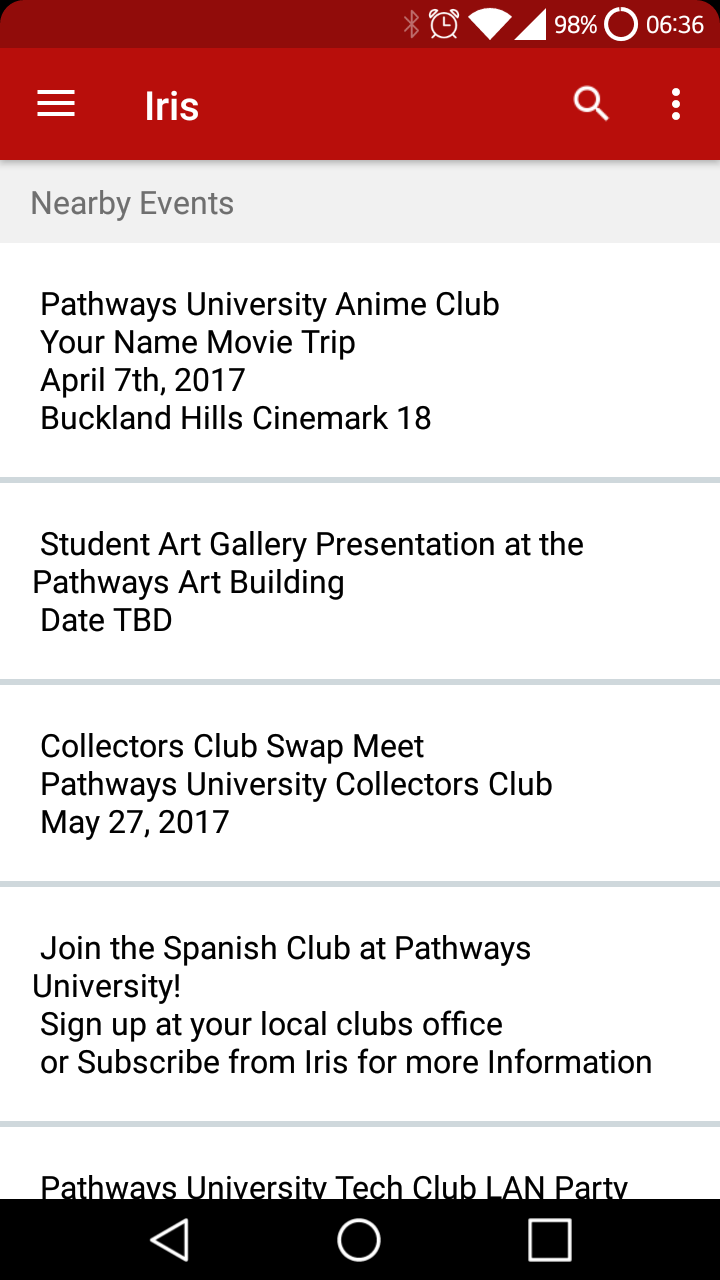This screenshot has height=1280, width=720.
Task: Return to the home screen
Action: pyautogui.click(x=359, y=1240)
